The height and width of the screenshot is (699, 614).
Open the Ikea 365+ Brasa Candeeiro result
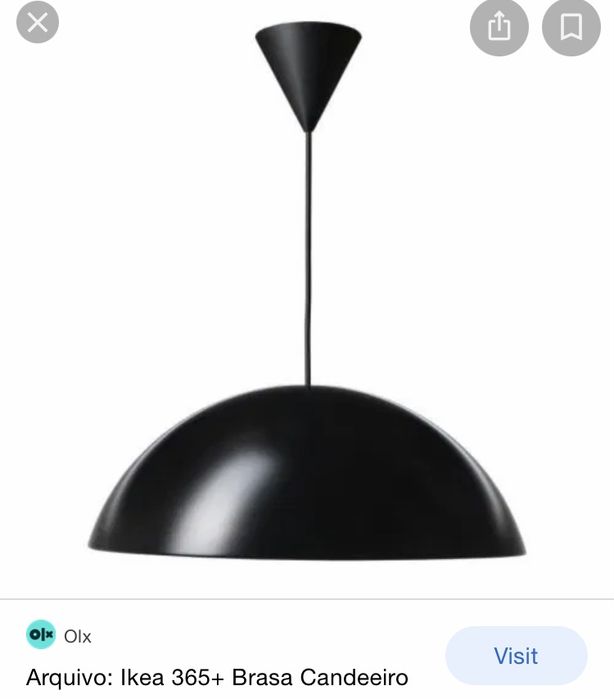click(x=217, y=678)
